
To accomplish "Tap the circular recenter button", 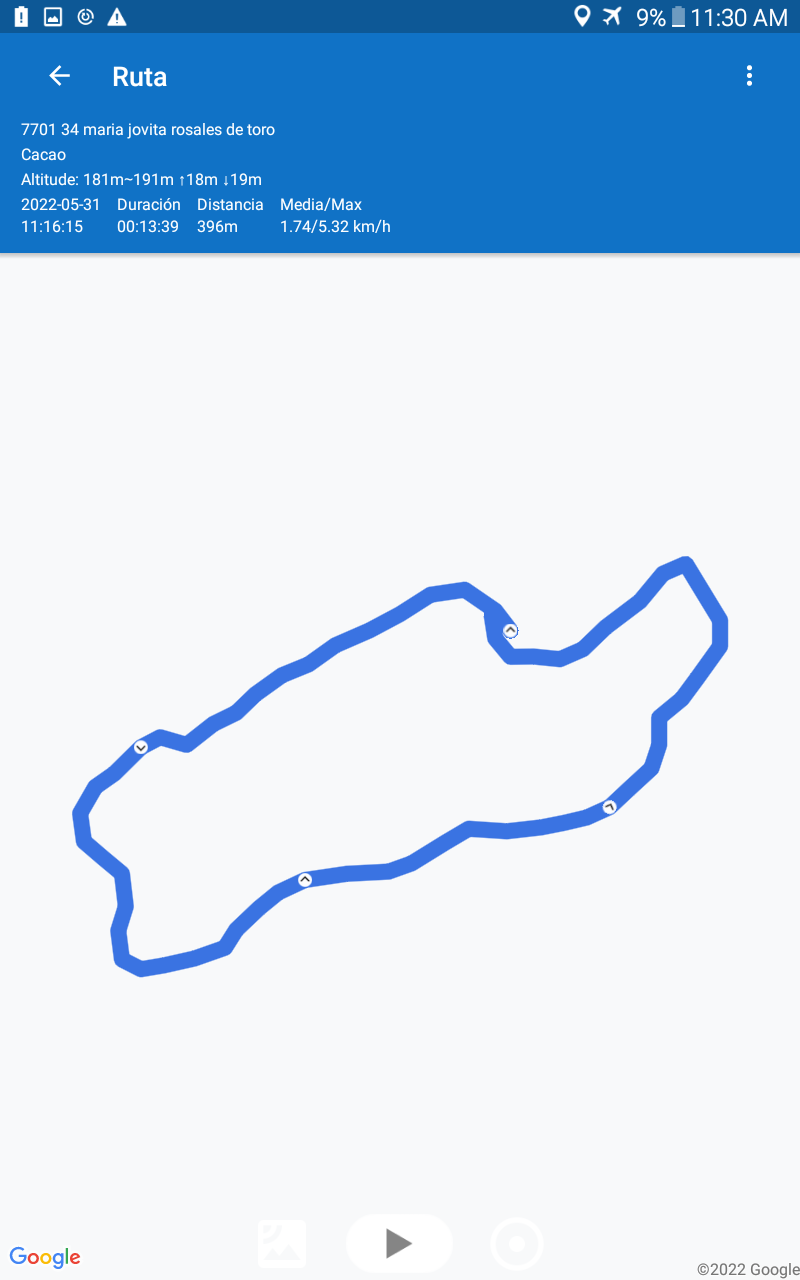I will coord(517,1244).
